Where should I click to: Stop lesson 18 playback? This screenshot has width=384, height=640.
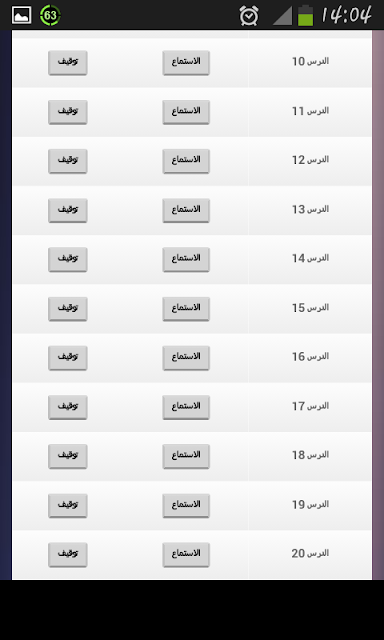point(68,456)
